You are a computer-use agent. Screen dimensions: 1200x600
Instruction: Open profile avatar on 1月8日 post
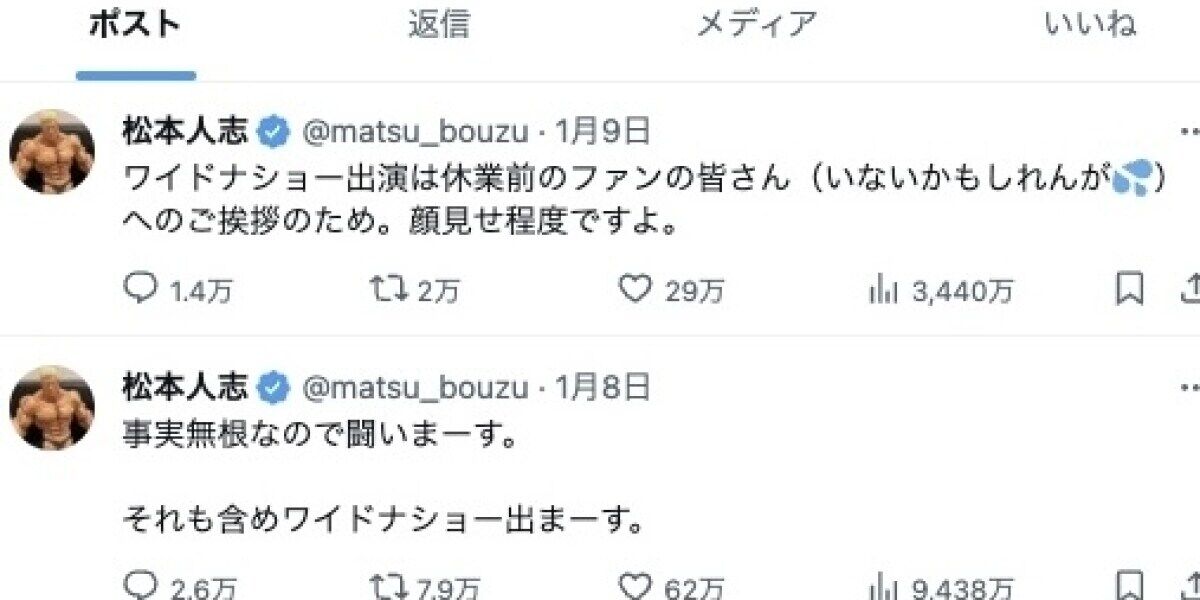[52, 407]
